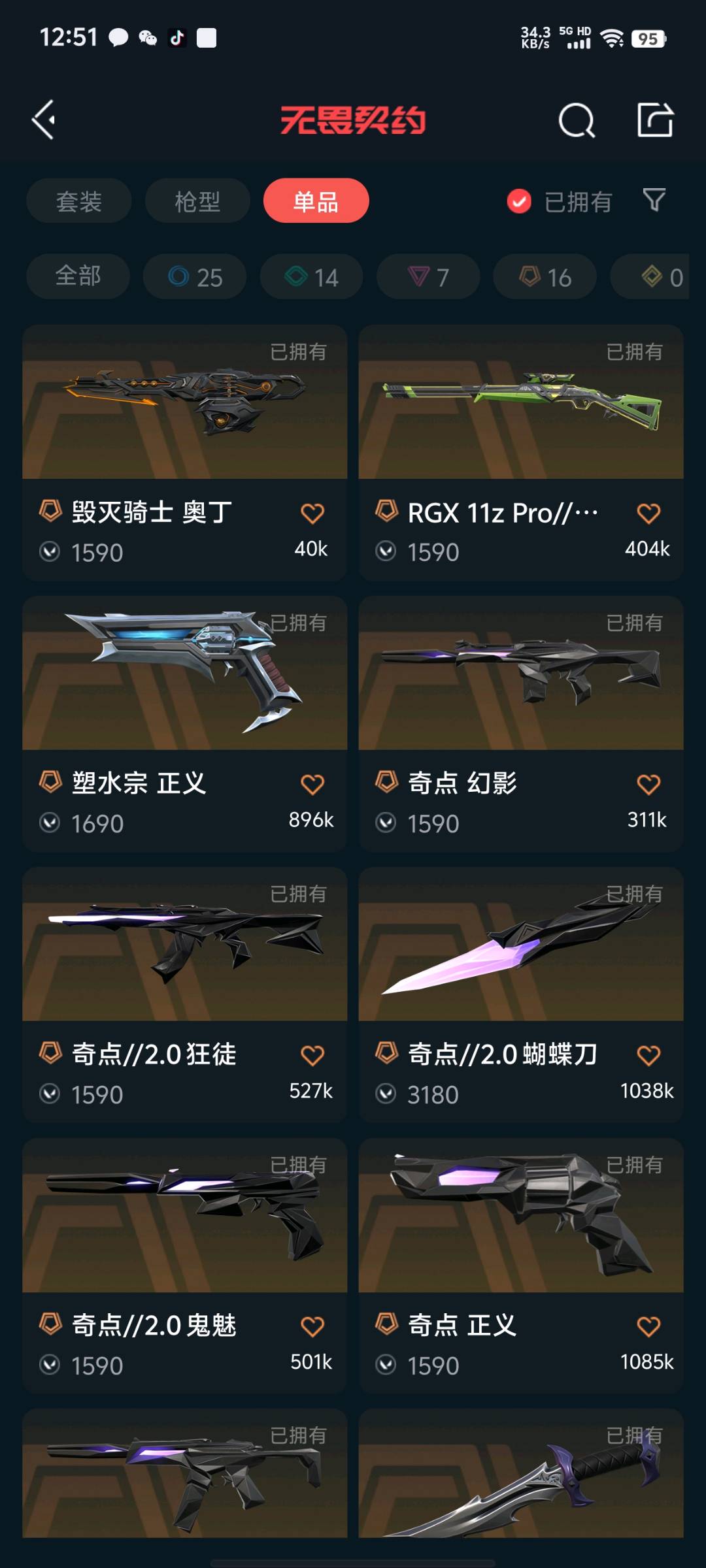Open the funnel filter options
706x1568 pixels.
click(654, 200)
